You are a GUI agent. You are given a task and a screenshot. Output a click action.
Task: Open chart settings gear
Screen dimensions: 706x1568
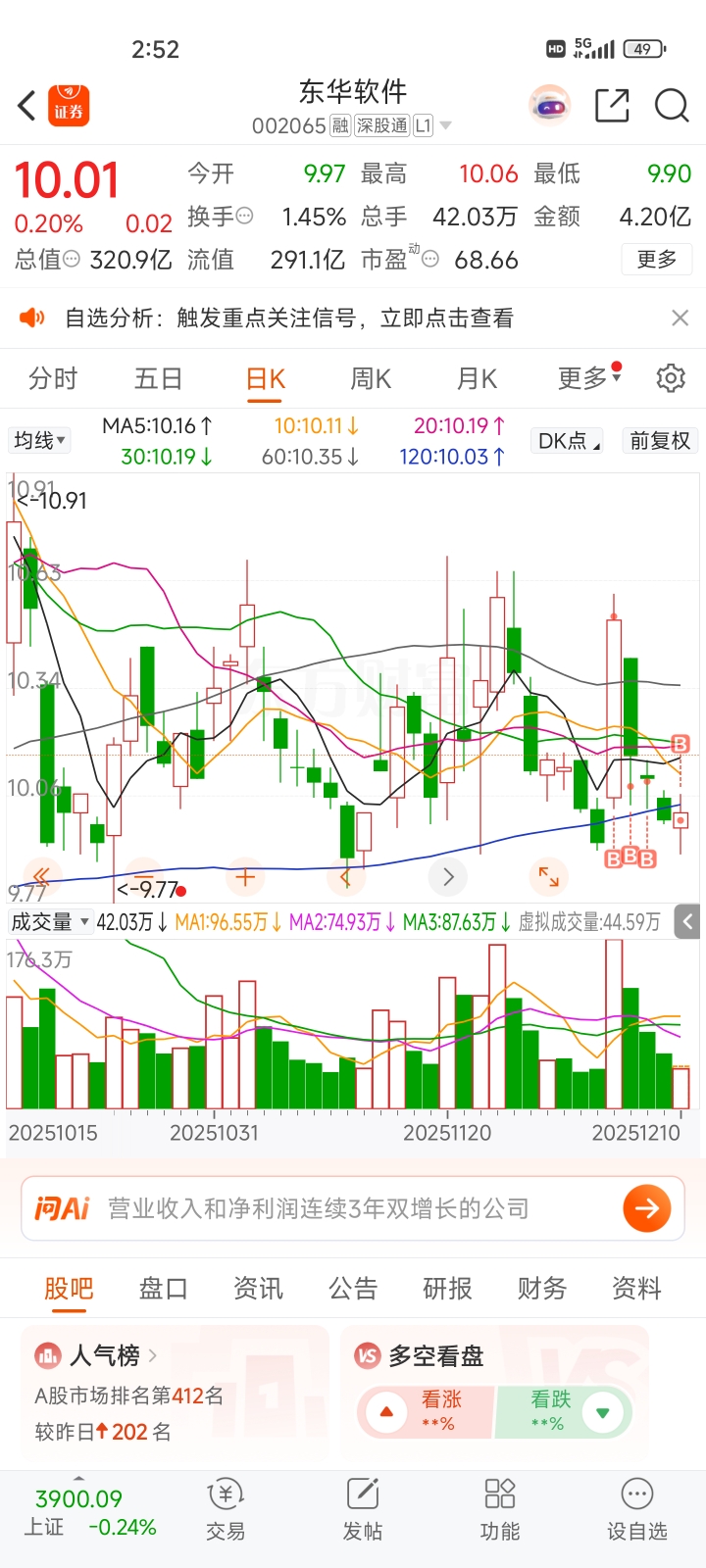point(671,378)
